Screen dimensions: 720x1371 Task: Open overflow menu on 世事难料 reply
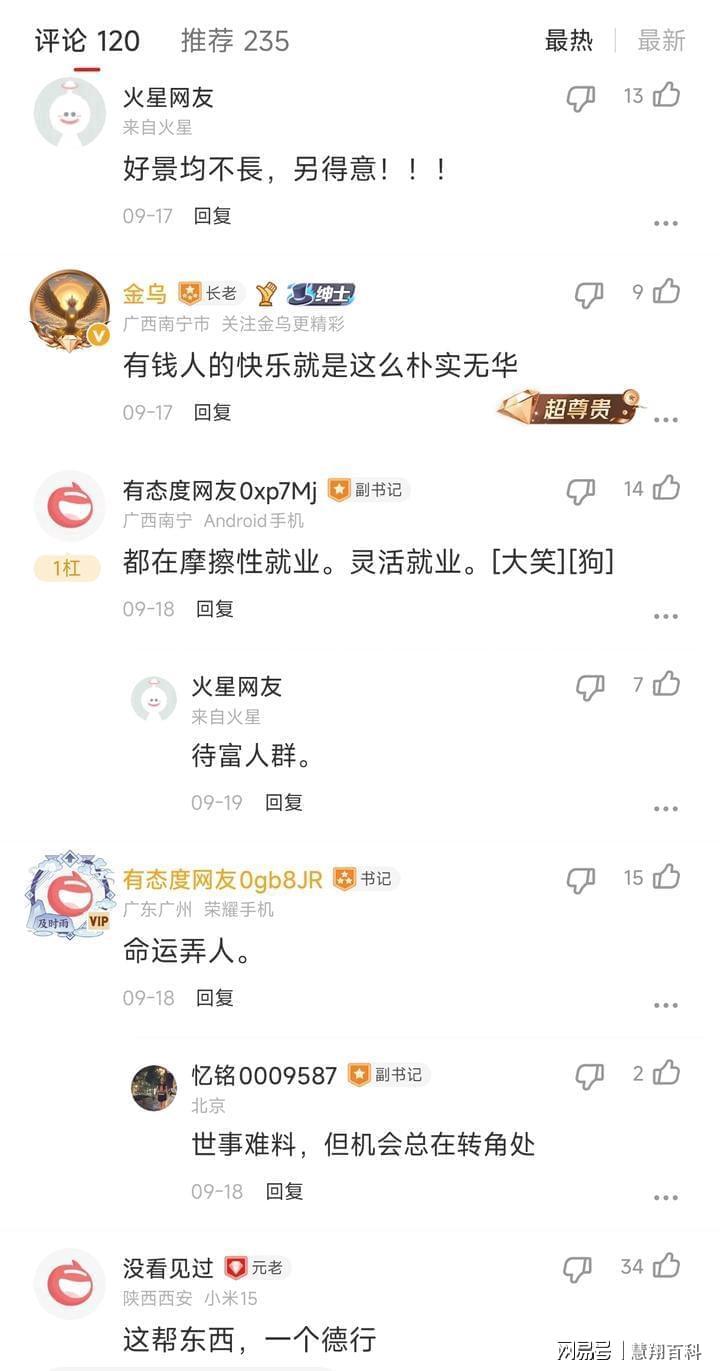click(x=666, y=1197)
